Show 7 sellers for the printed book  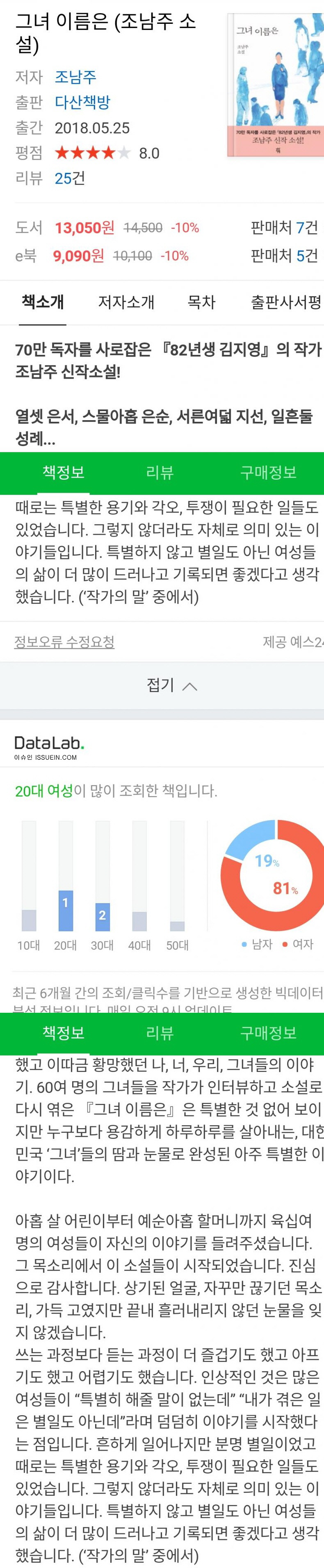pos(284,228)
